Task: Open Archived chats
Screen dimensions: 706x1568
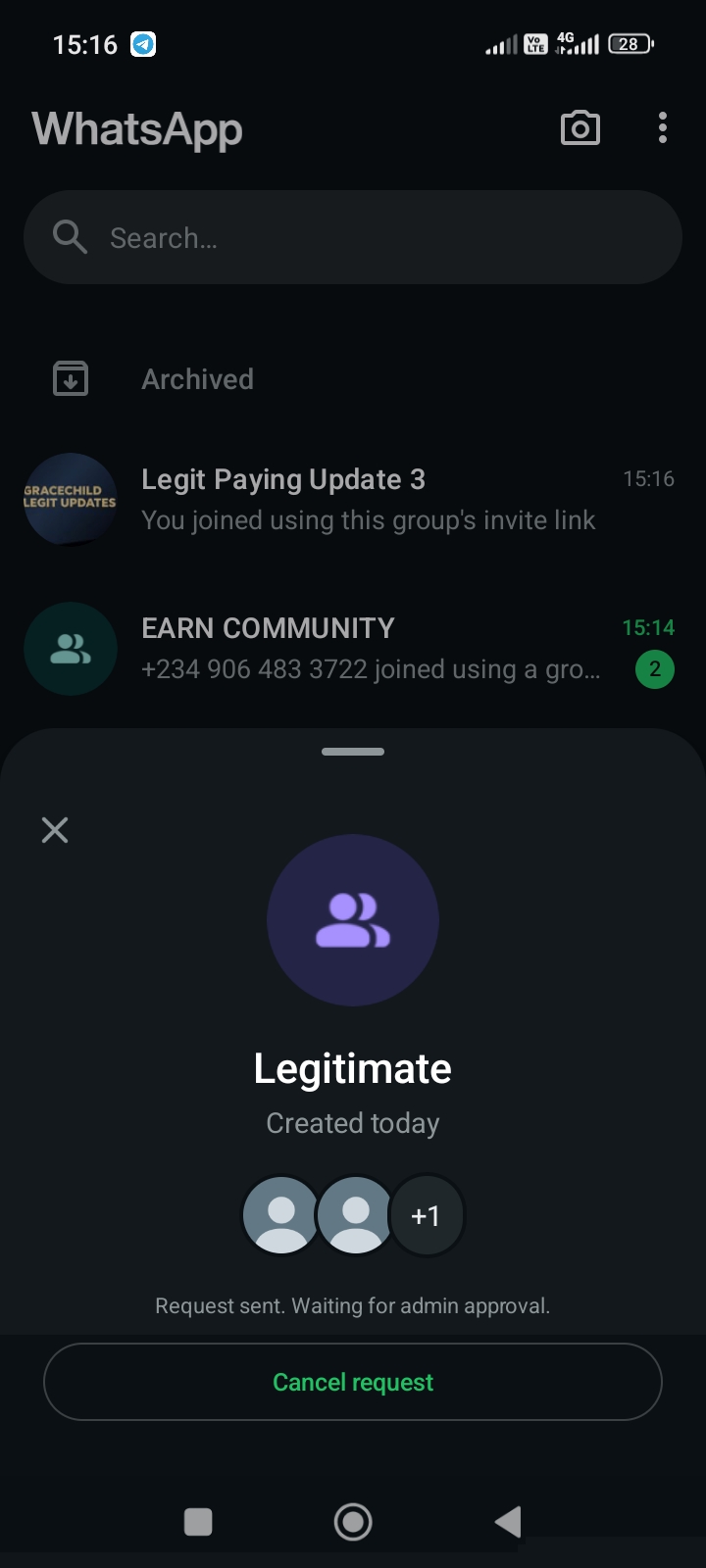Action: tap(197, 379)
